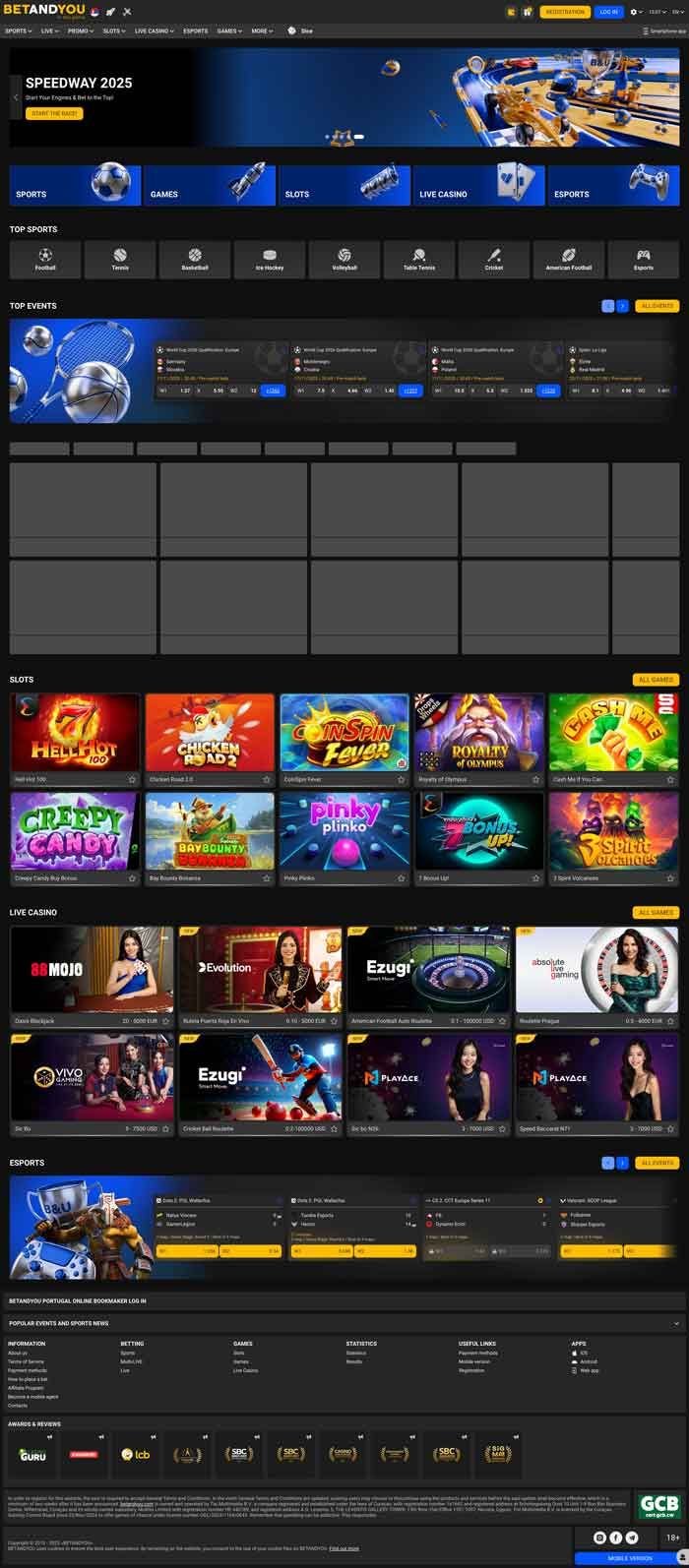Open the Esports link in the navigation bar
The height and width of the screenshot is (1568, 689).
[x=195, y=31]
